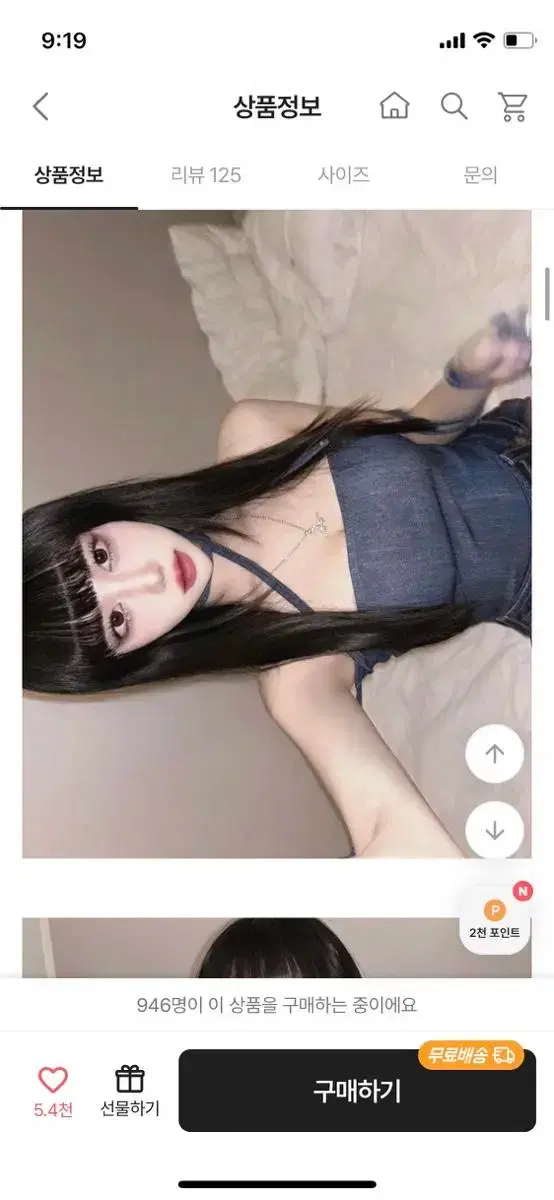Open the home icon in the header
Viewport: 554px width, 1200px height.
pos(394,106)
